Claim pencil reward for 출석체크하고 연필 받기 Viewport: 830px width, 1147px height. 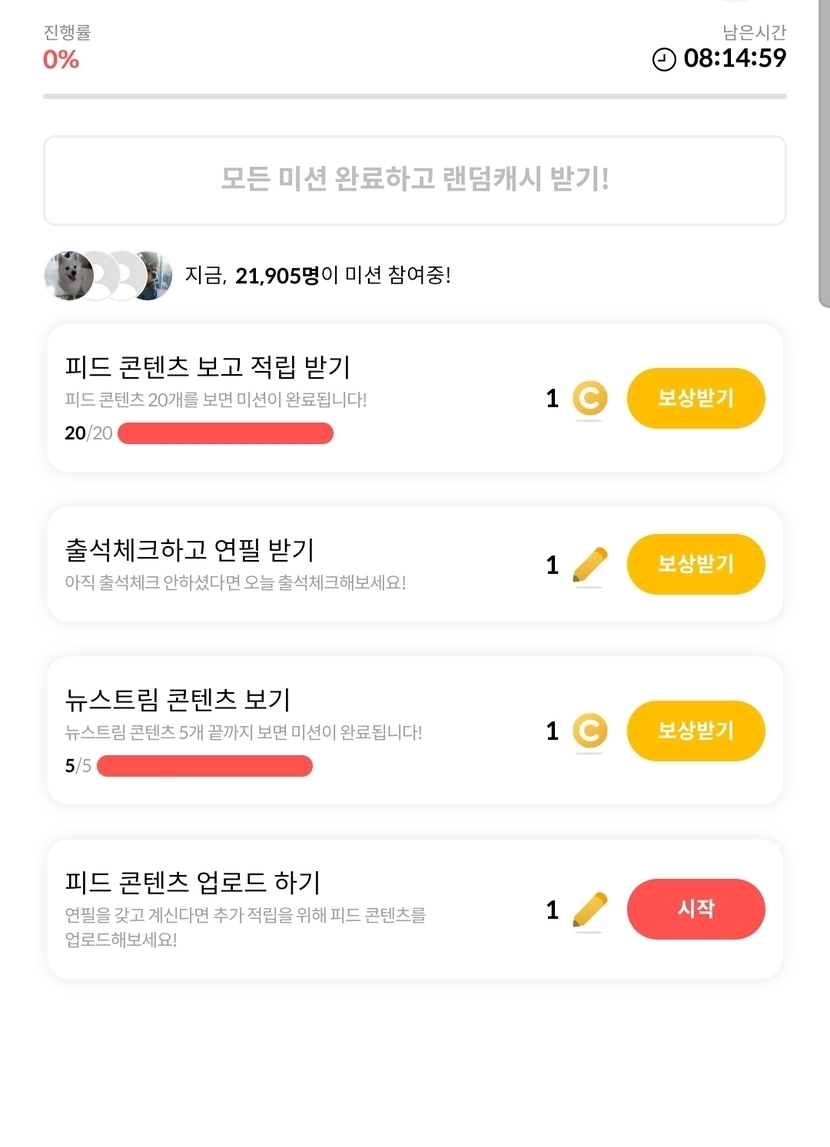(x=695, y=564)
